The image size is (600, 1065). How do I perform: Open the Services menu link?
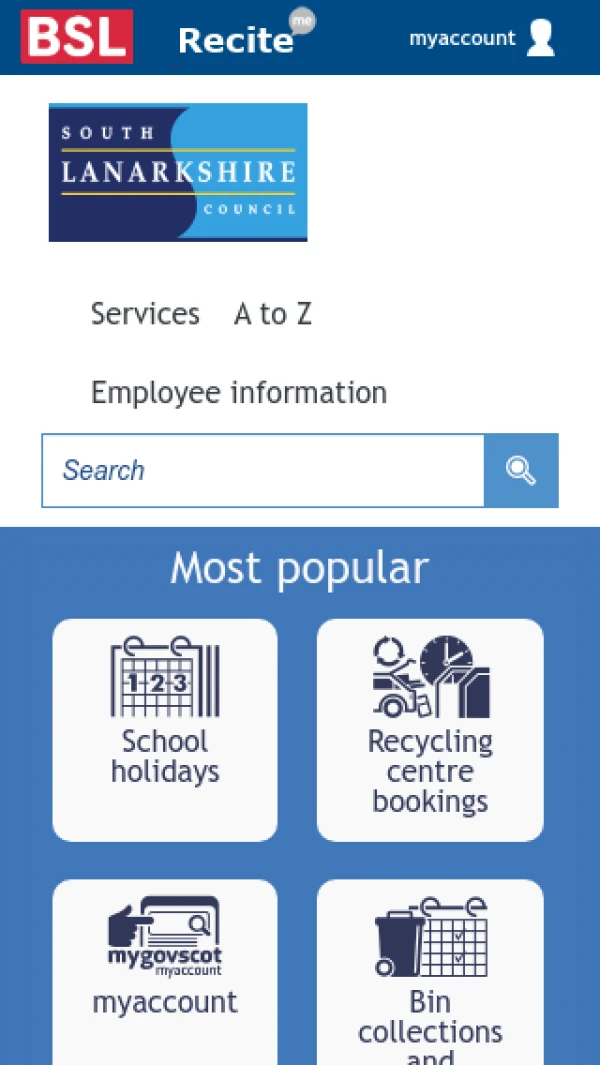point(145,314)
